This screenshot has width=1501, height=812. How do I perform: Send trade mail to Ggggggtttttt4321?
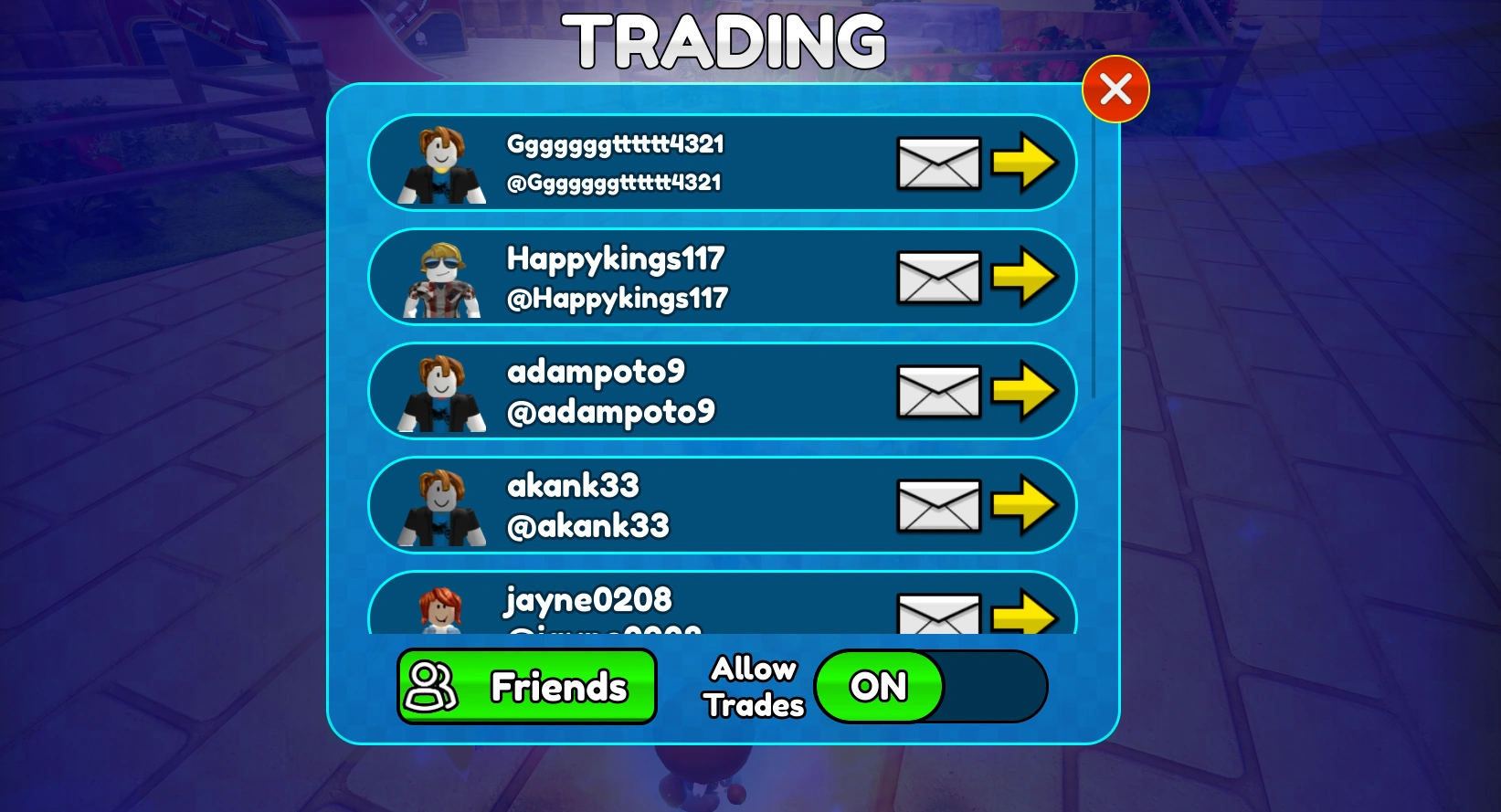[939, 163]
